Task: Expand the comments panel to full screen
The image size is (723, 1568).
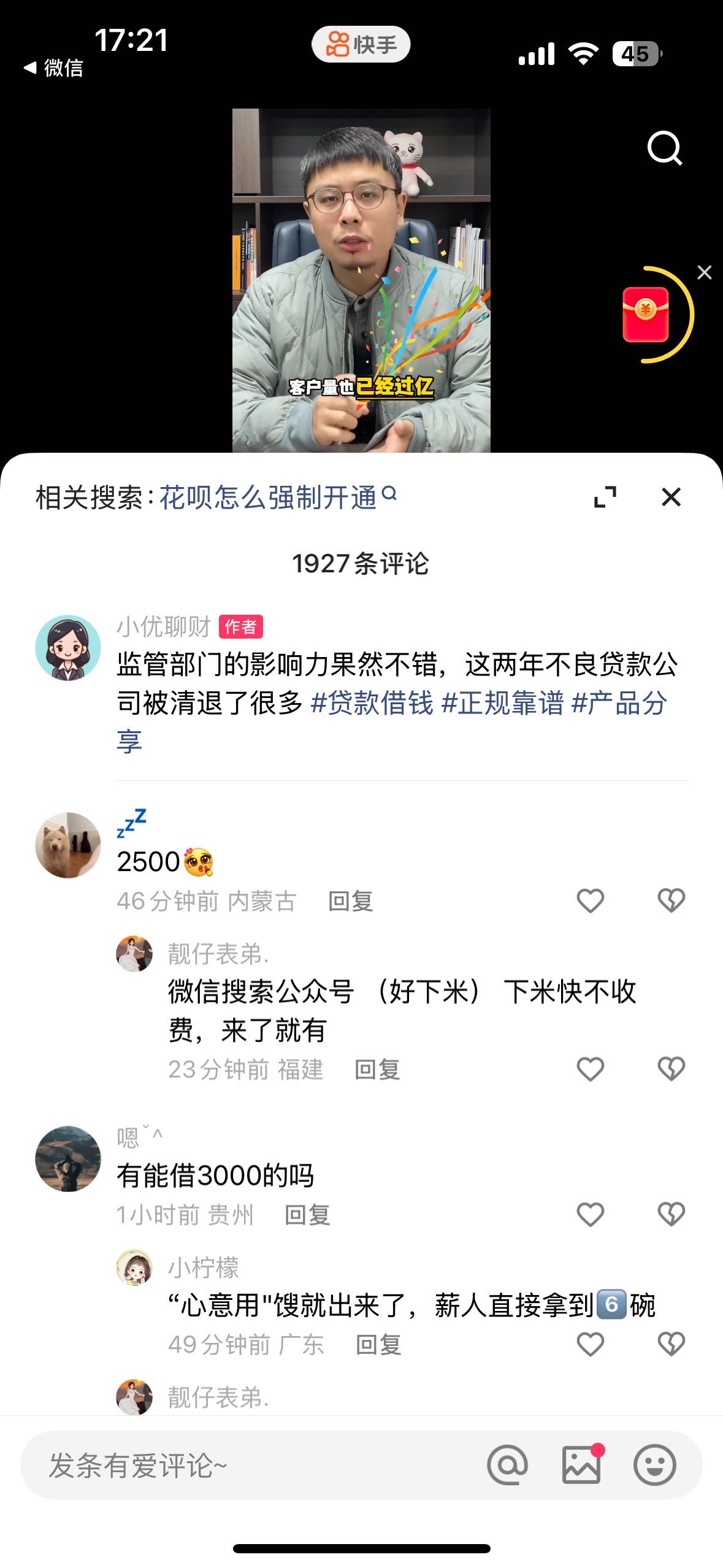Action: click(605, 496)
